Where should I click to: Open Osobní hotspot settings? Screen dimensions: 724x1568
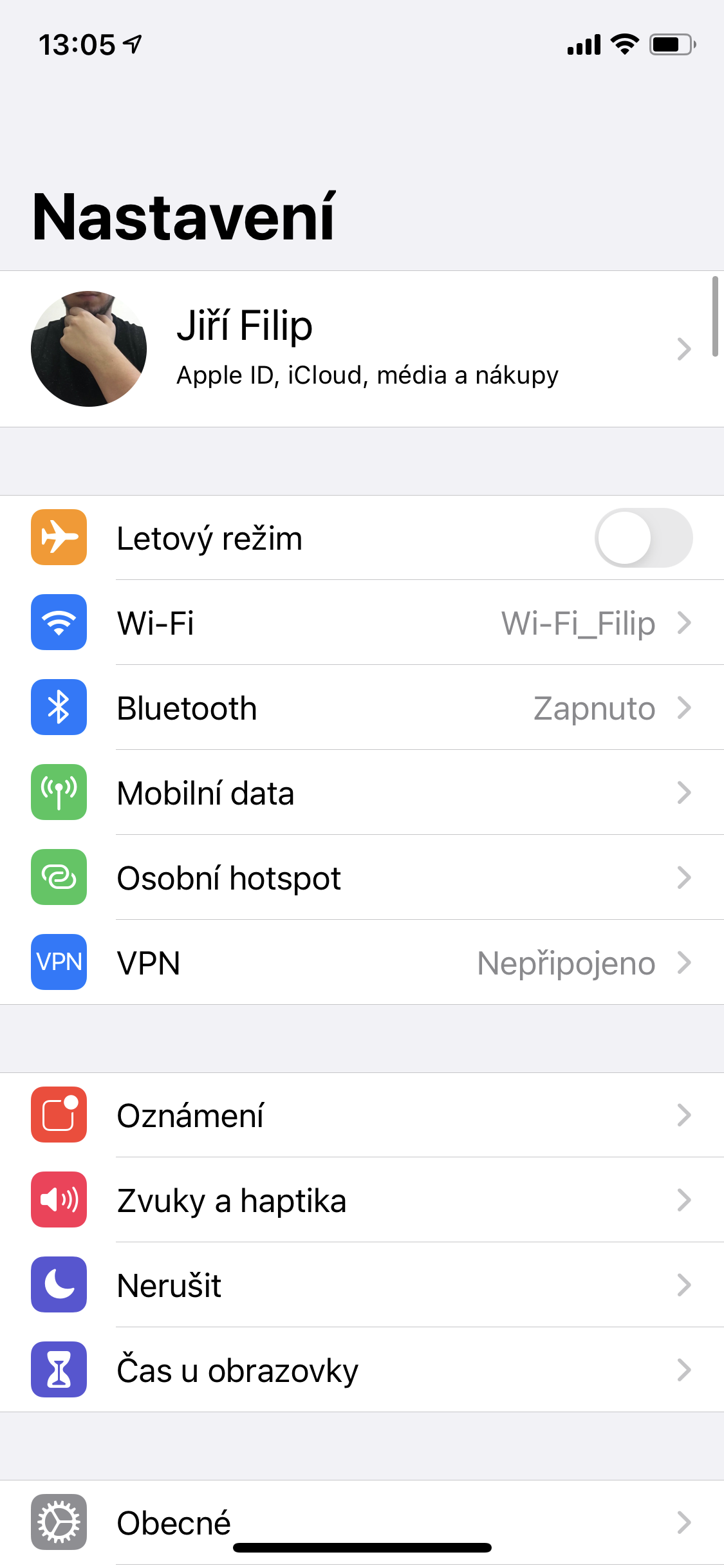360,878
